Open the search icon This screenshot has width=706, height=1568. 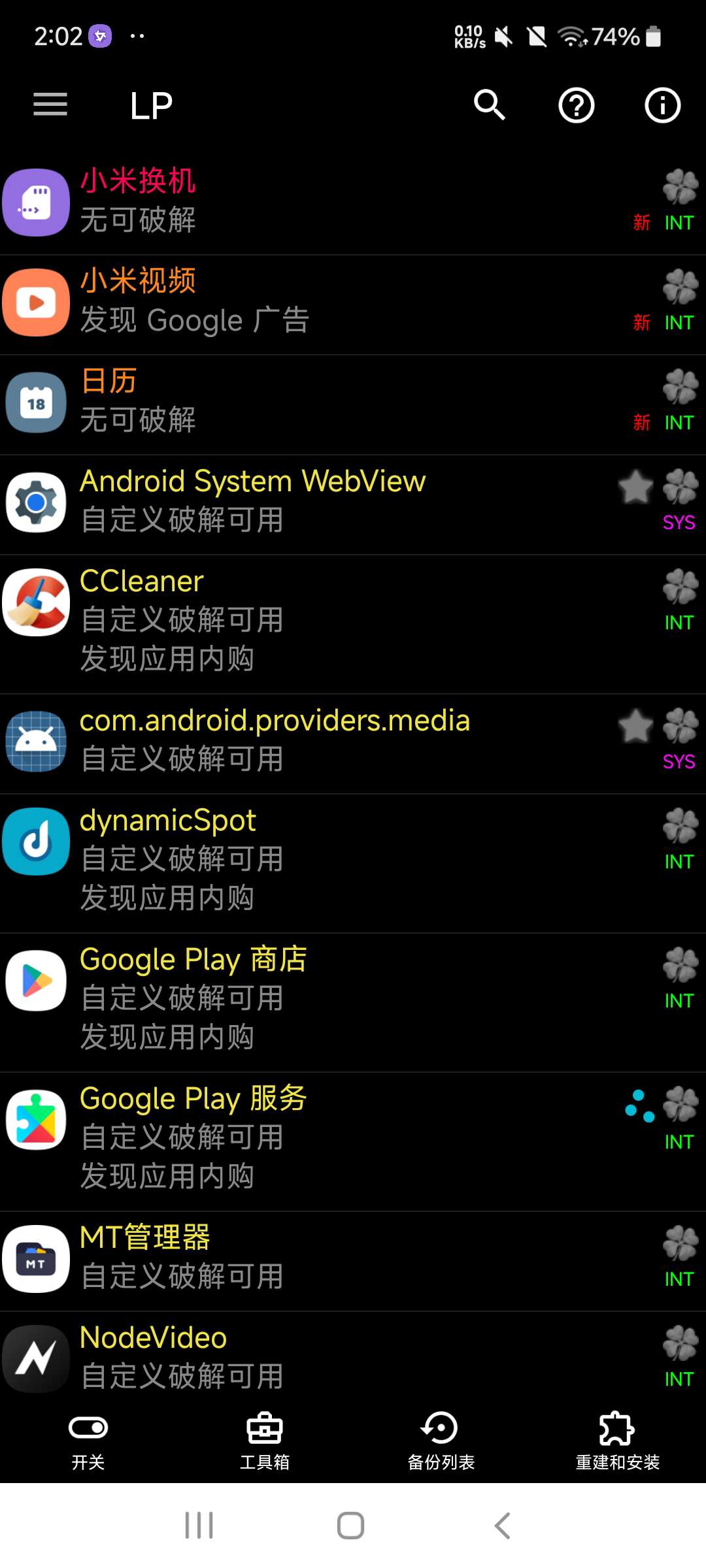click(x=490, y=105)
